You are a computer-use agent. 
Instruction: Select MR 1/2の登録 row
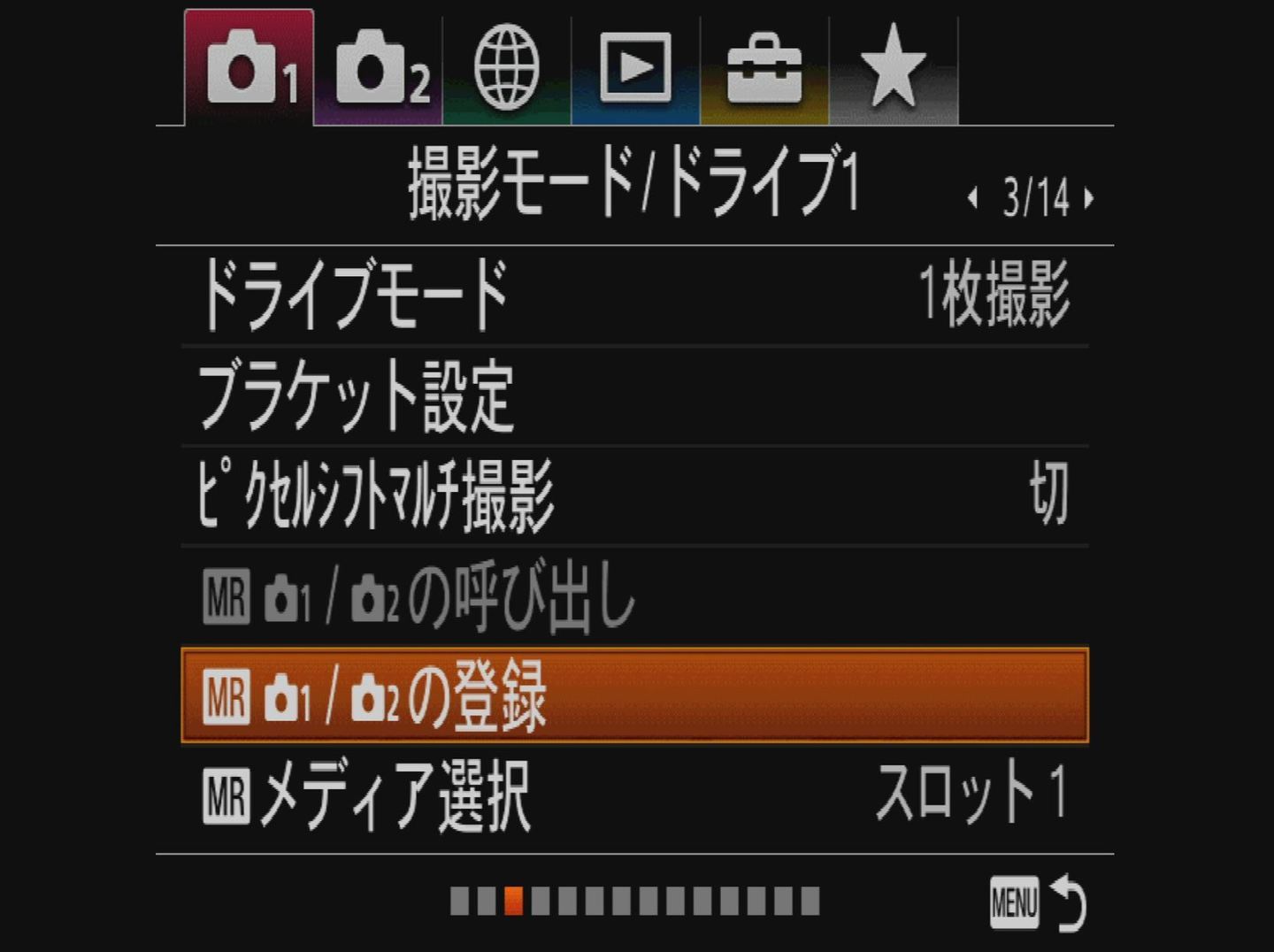click(634, 695)
